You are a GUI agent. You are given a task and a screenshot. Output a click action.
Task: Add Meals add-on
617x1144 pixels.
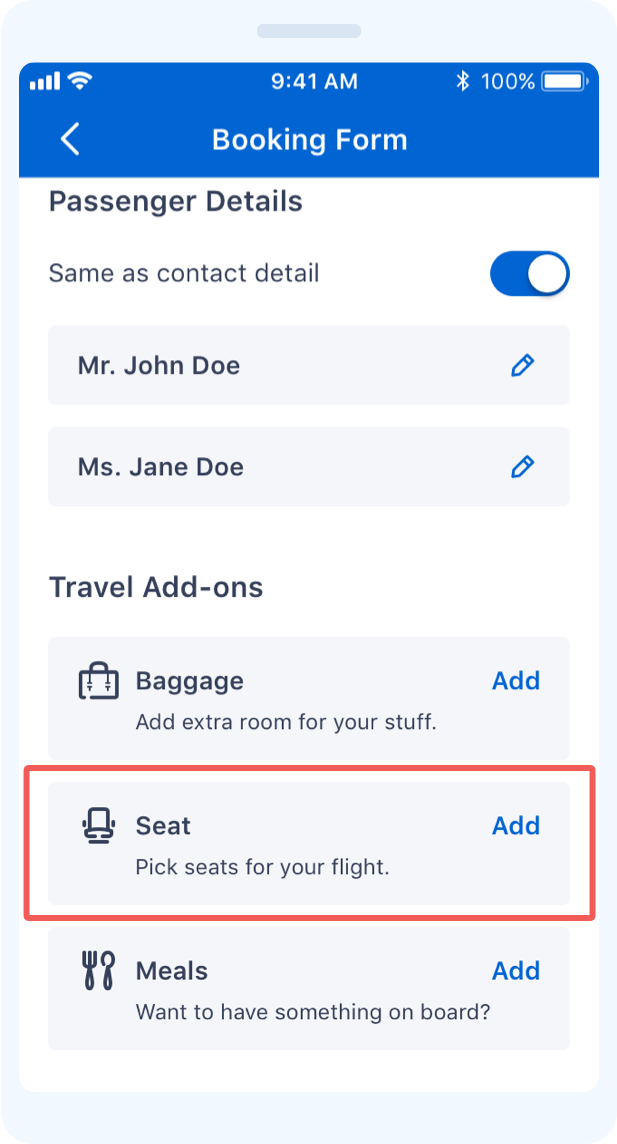pos(516,971)
